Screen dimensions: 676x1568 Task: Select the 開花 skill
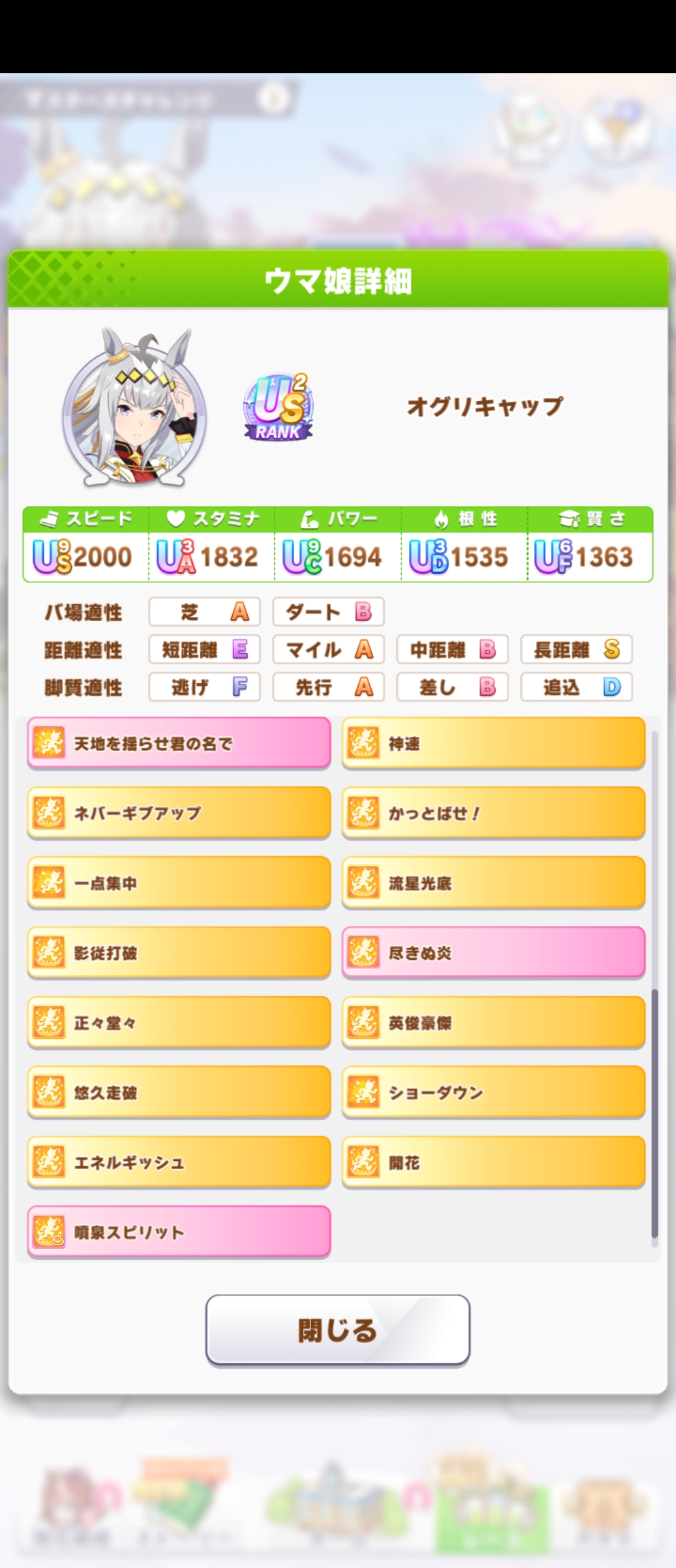coord(493,1162)
